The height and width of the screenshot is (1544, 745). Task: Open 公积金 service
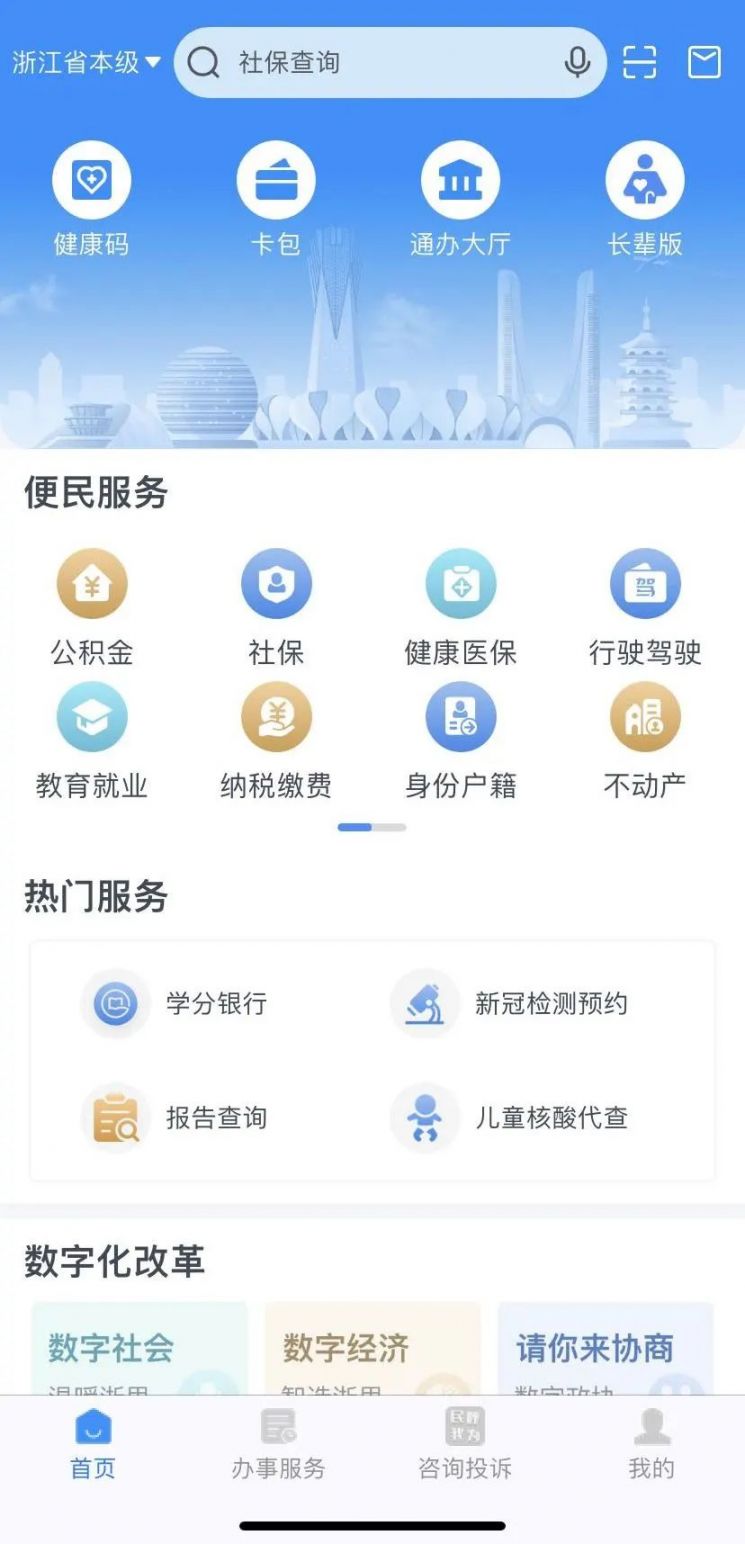pyautogui.click(x=92, y=608)
